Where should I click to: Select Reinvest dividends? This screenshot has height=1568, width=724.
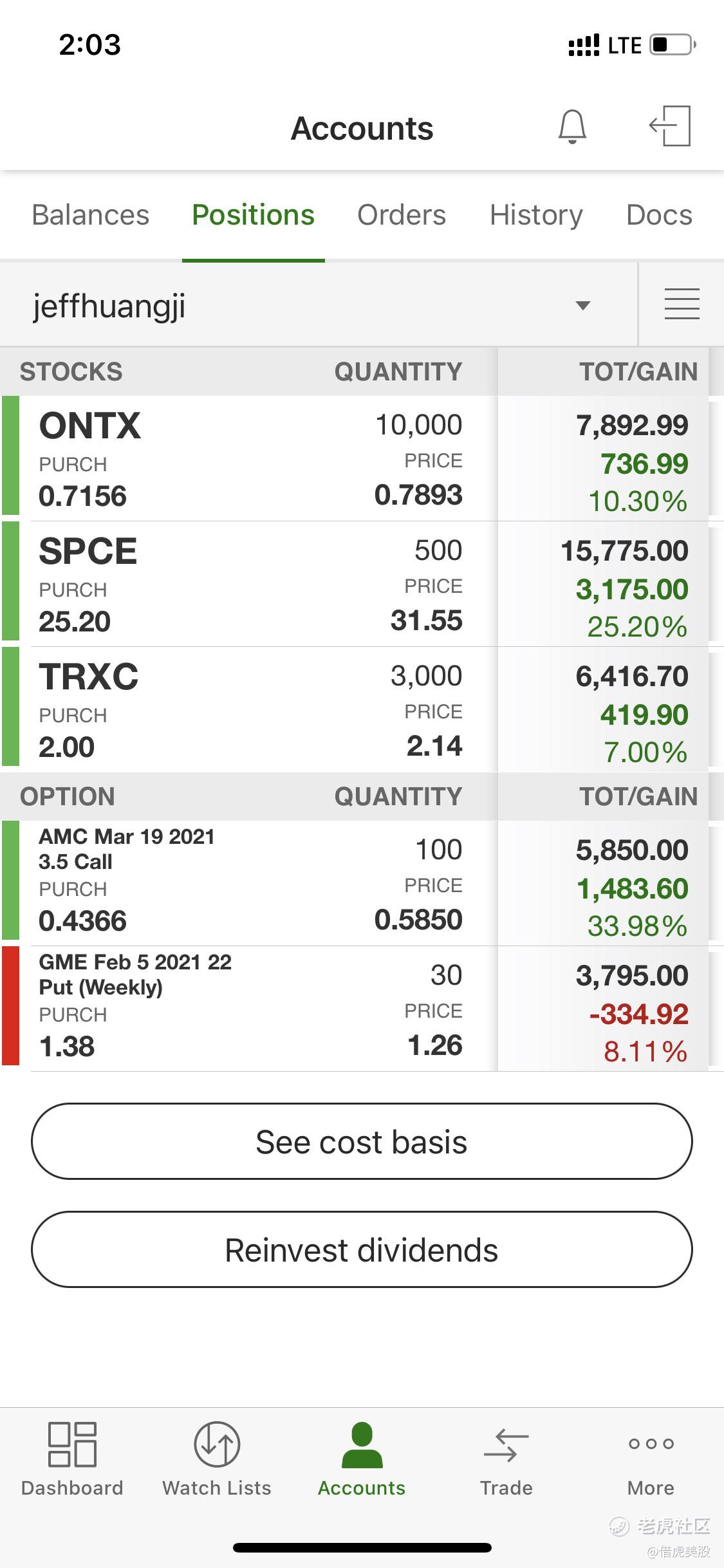(362, 1250)
